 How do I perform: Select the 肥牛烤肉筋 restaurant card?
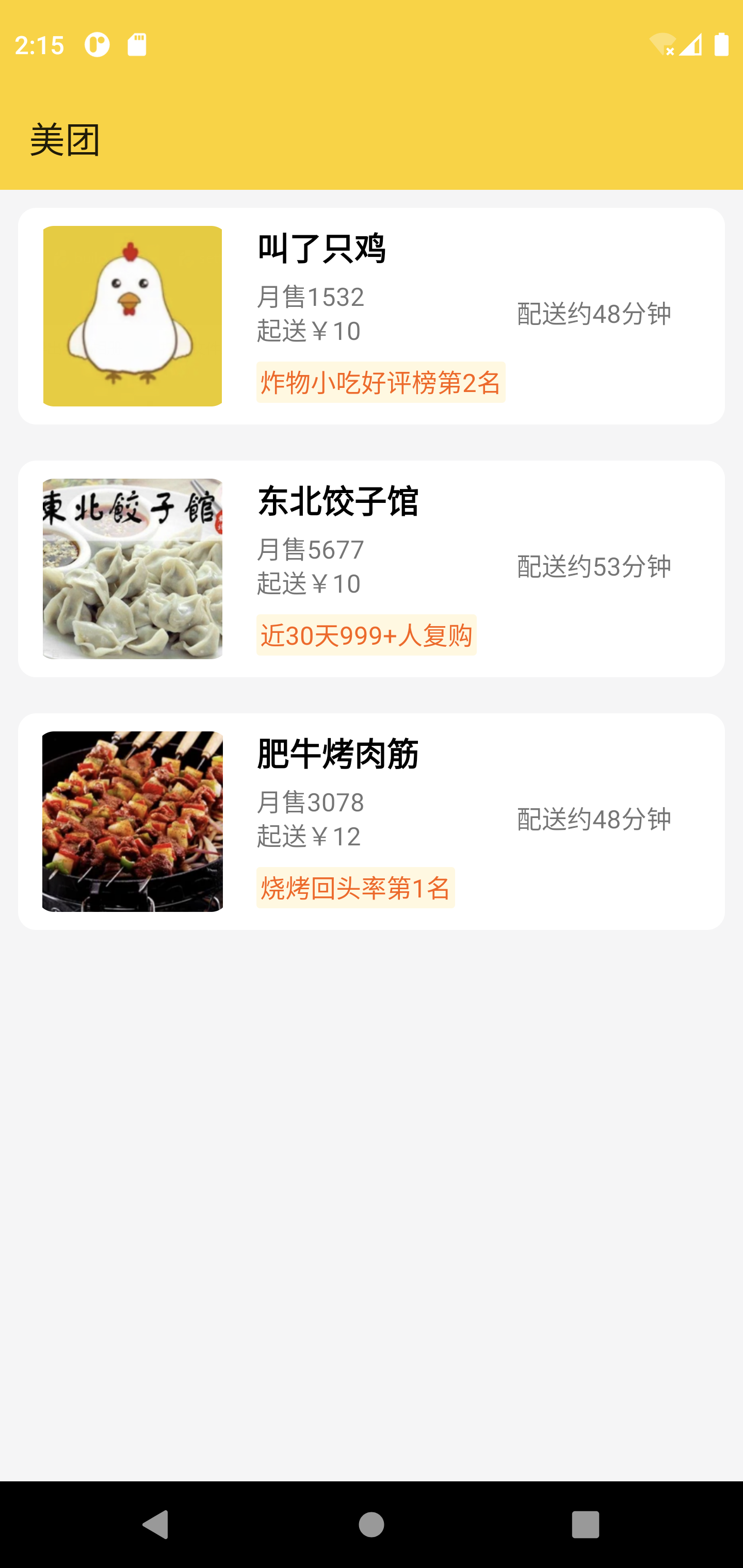372,821
